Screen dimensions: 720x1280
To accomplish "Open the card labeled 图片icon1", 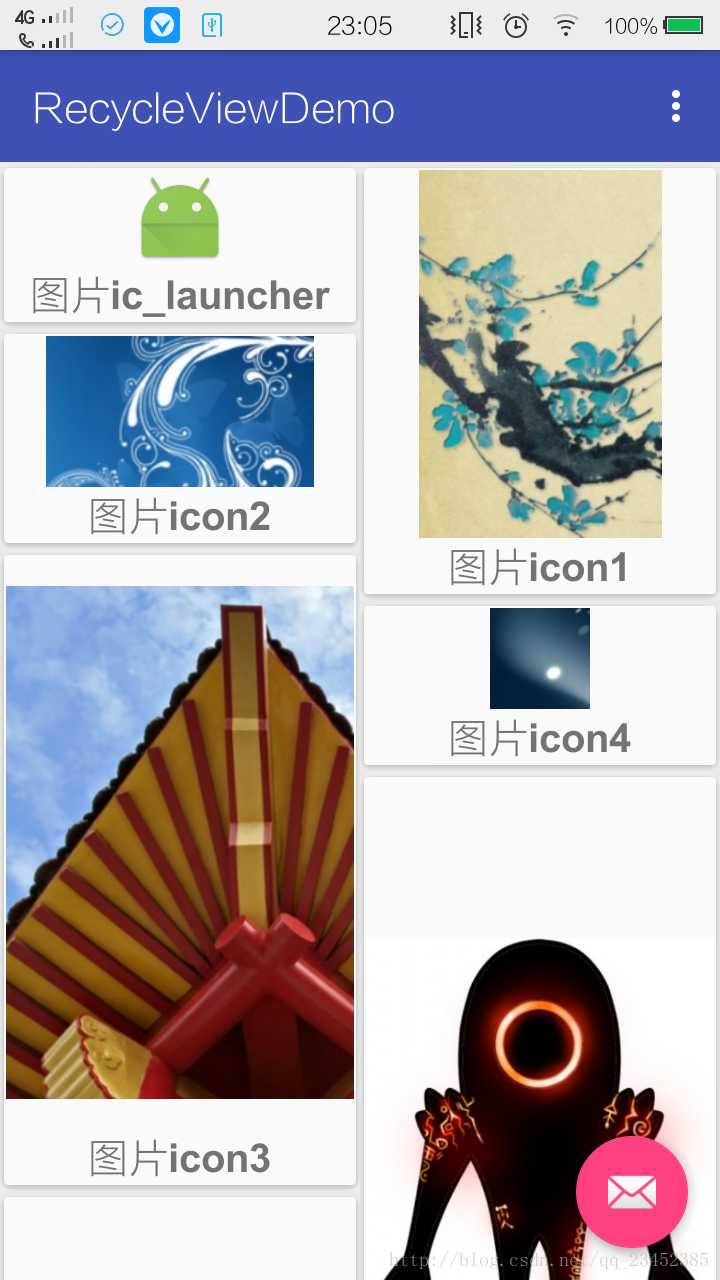I will [540, 380].
